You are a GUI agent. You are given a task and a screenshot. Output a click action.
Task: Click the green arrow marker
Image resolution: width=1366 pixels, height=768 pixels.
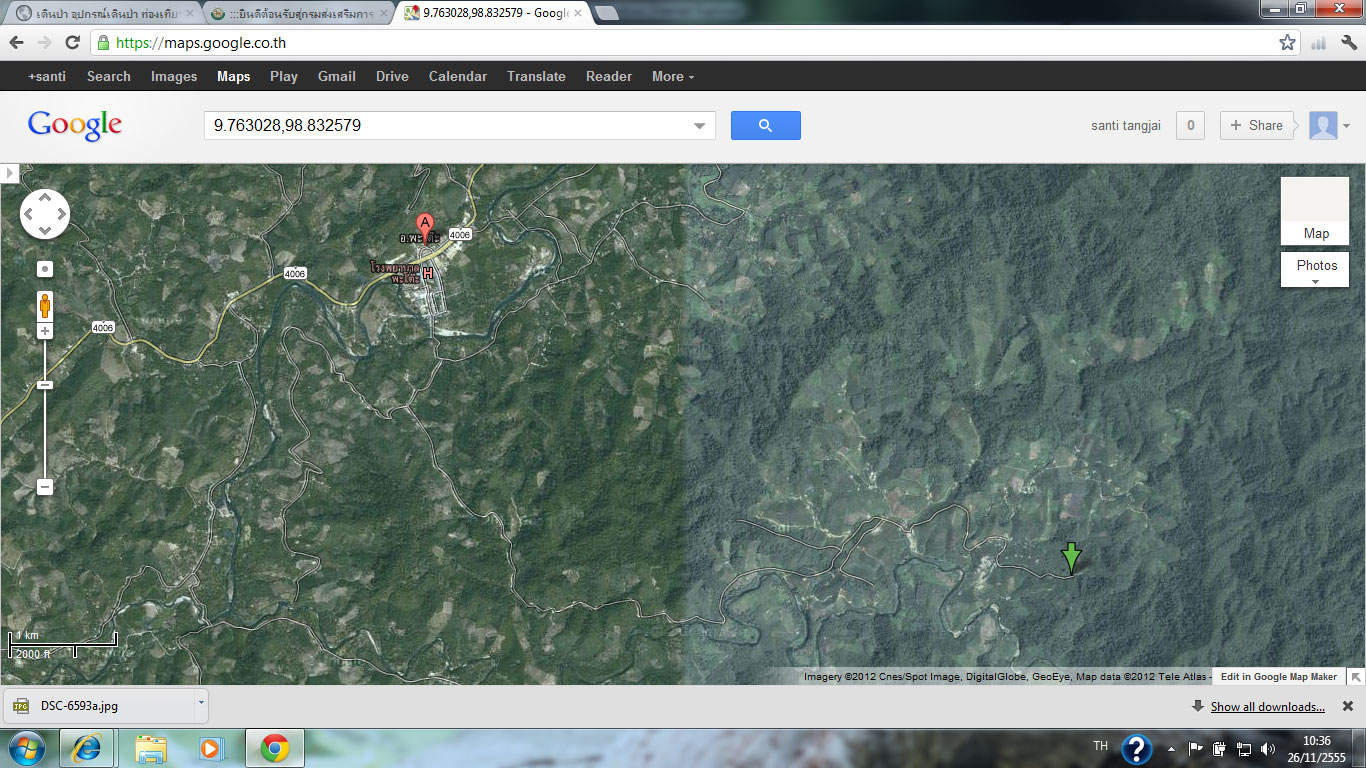(1071, 558)
